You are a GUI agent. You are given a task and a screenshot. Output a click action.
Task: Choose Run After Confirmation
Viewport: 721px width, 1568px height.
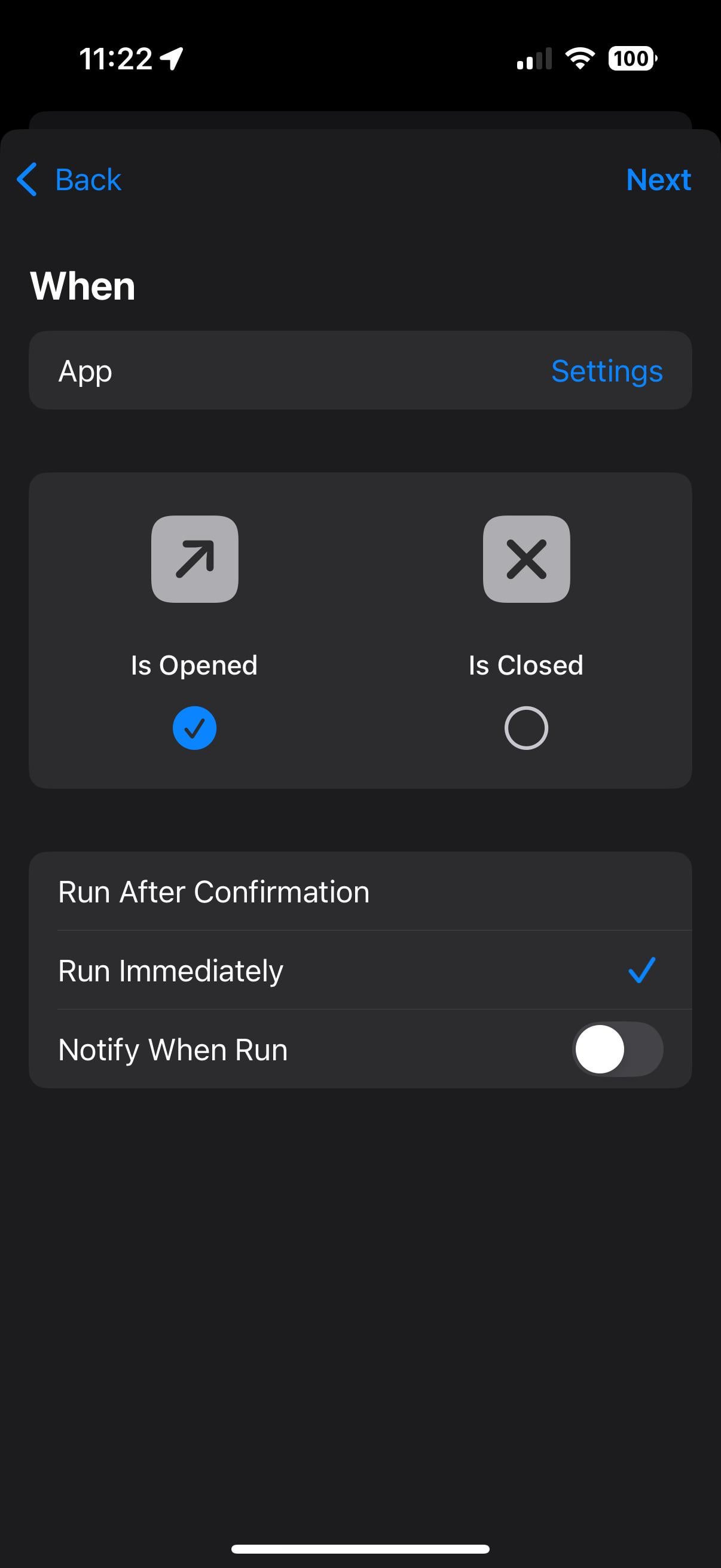(x=360, y=892)
